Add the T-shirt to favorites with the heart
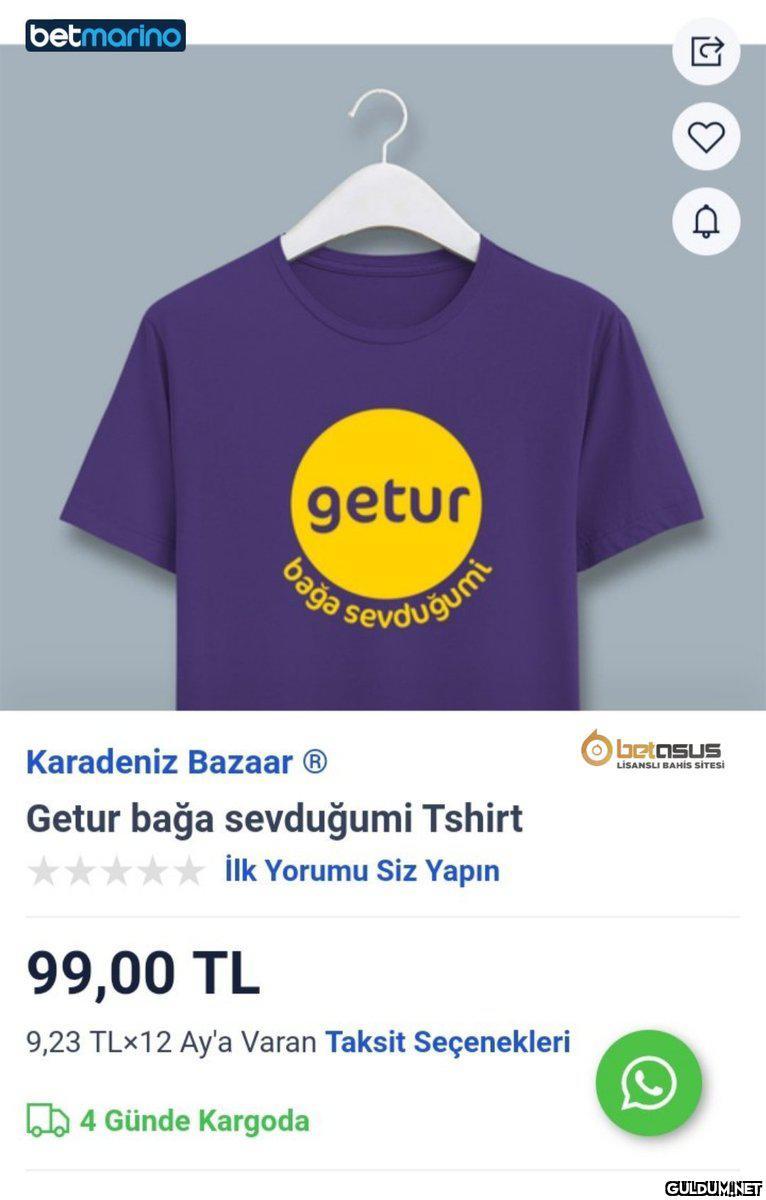Image resolution: width=766 pixels, height=1200 pixels. click(706, 136)
